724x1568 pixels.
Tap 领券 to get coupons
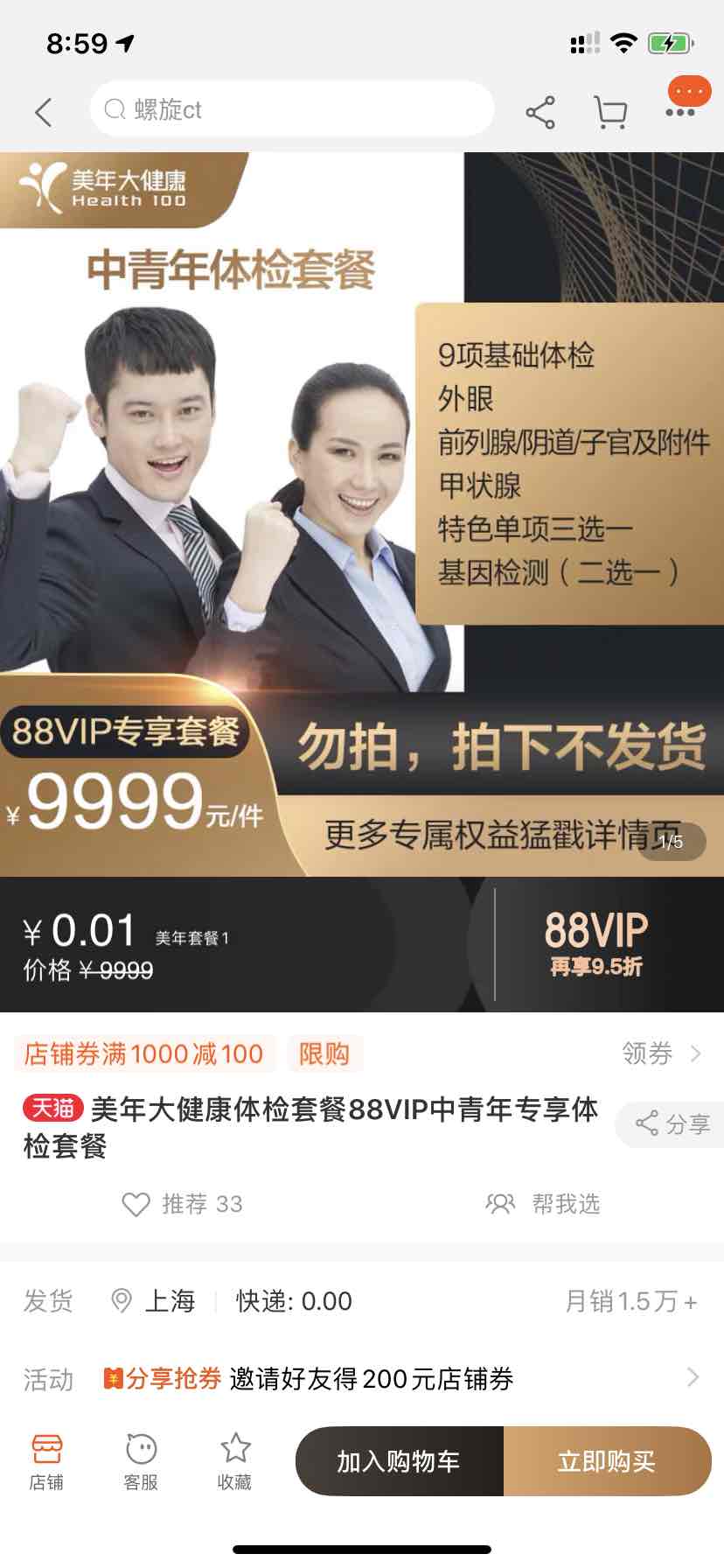click(x=660, y=1053)
